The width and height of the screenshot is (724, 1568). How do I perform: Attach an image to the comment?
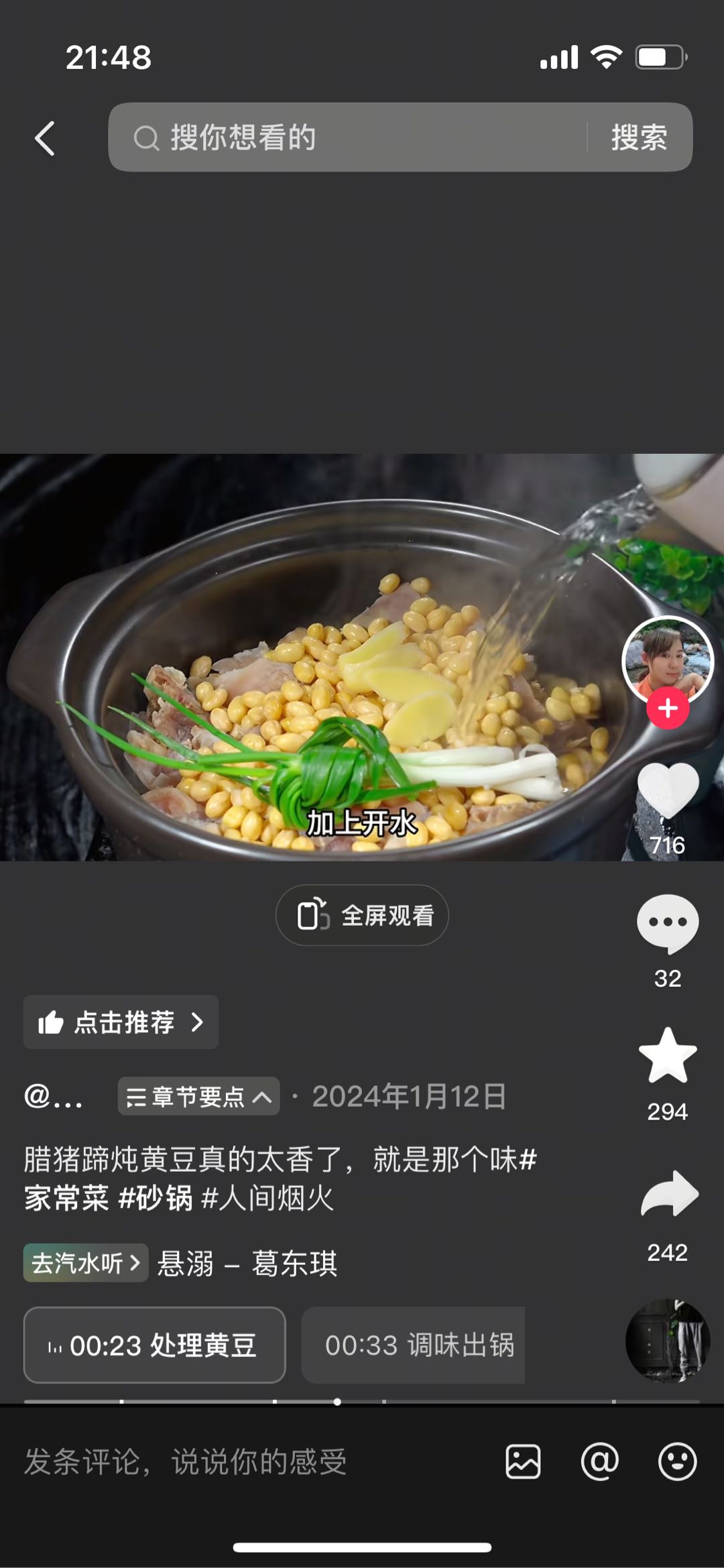point(523,1461)
